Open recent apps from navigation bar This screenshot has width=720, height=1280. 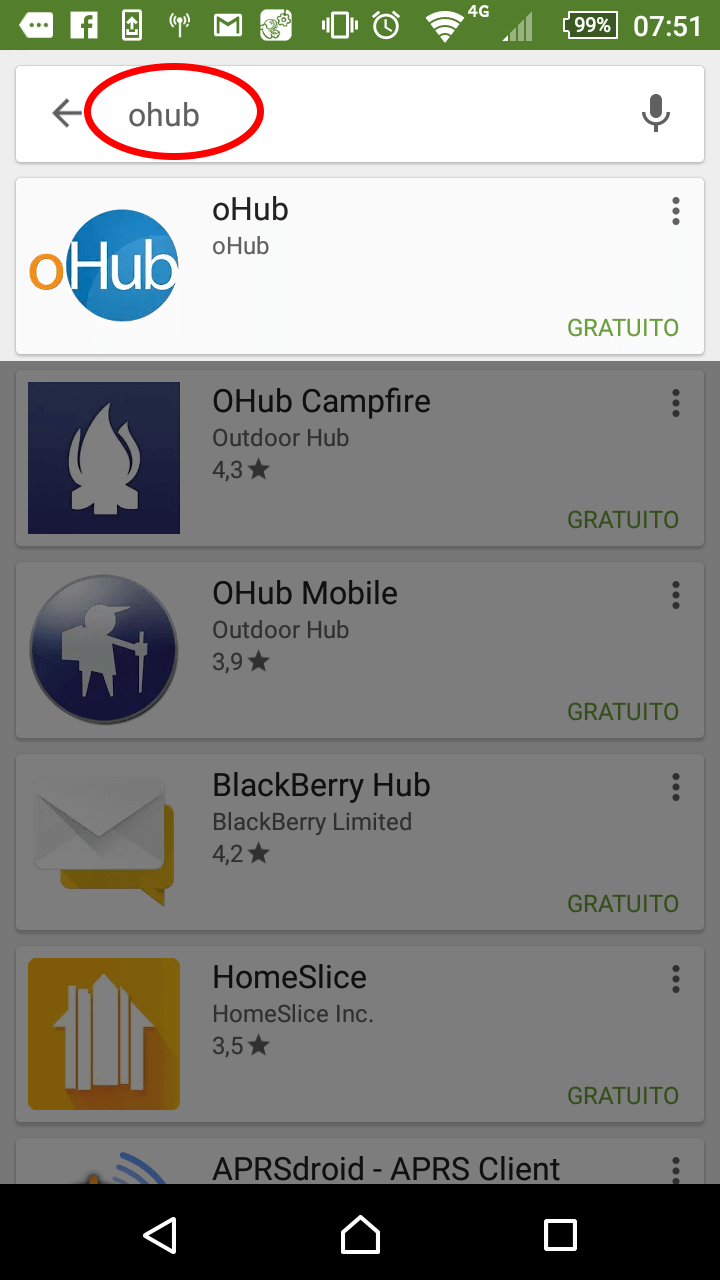[560, 1234]
